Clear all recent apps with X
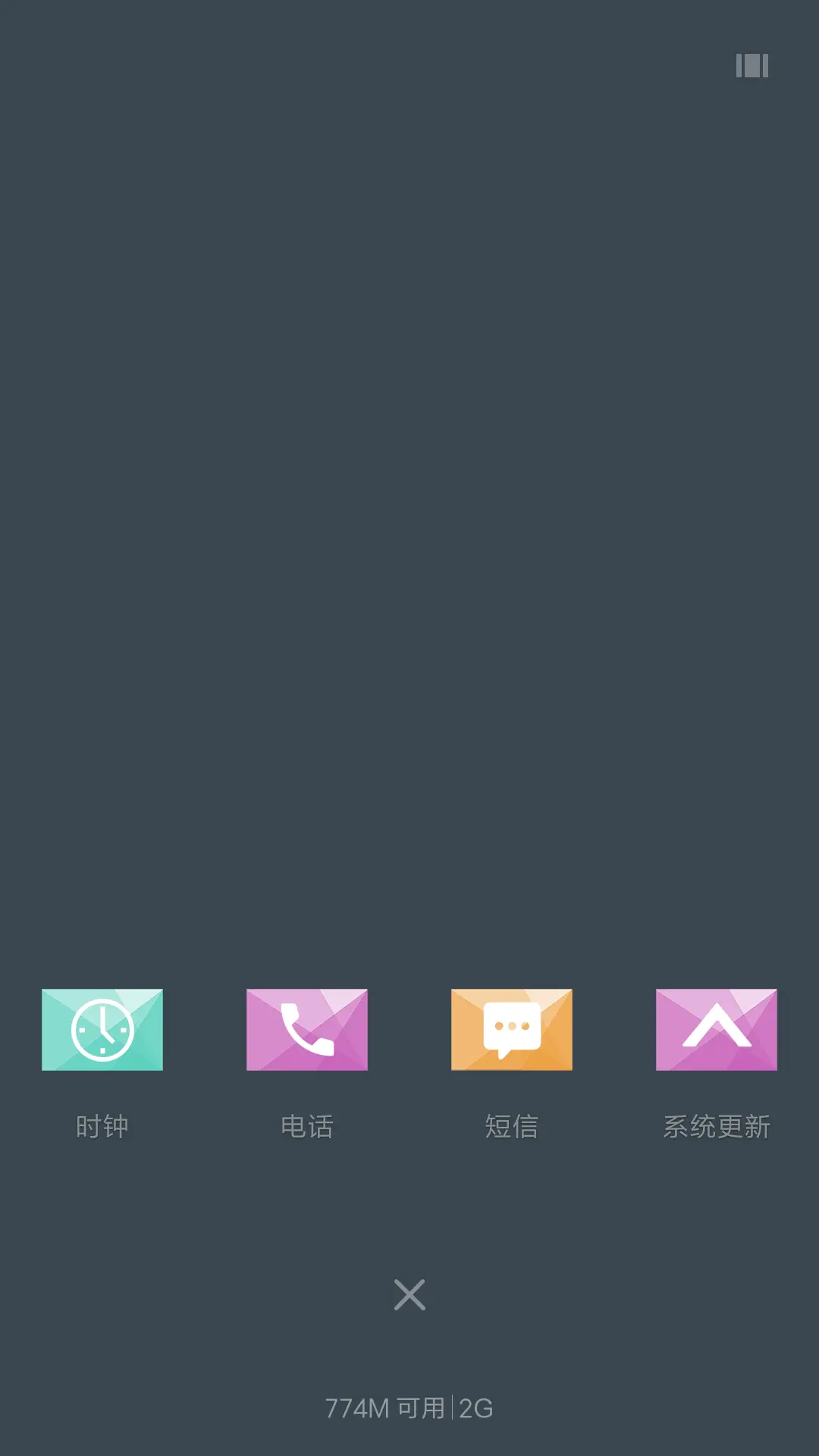819x1456 pixels. [x=409, y=1294]
